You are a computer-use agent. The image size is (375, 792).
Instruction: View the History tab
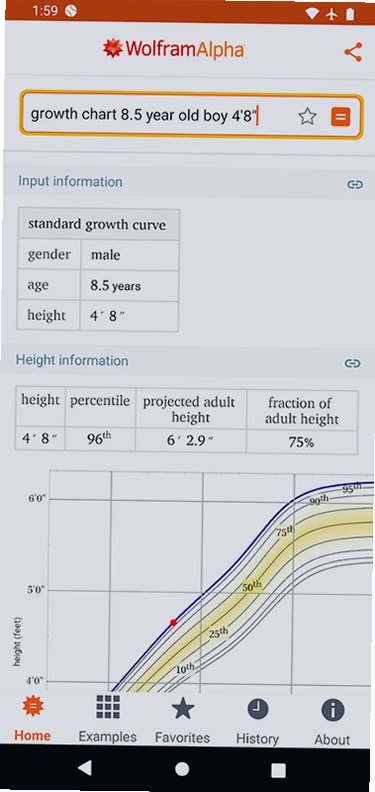pos(257,719)
